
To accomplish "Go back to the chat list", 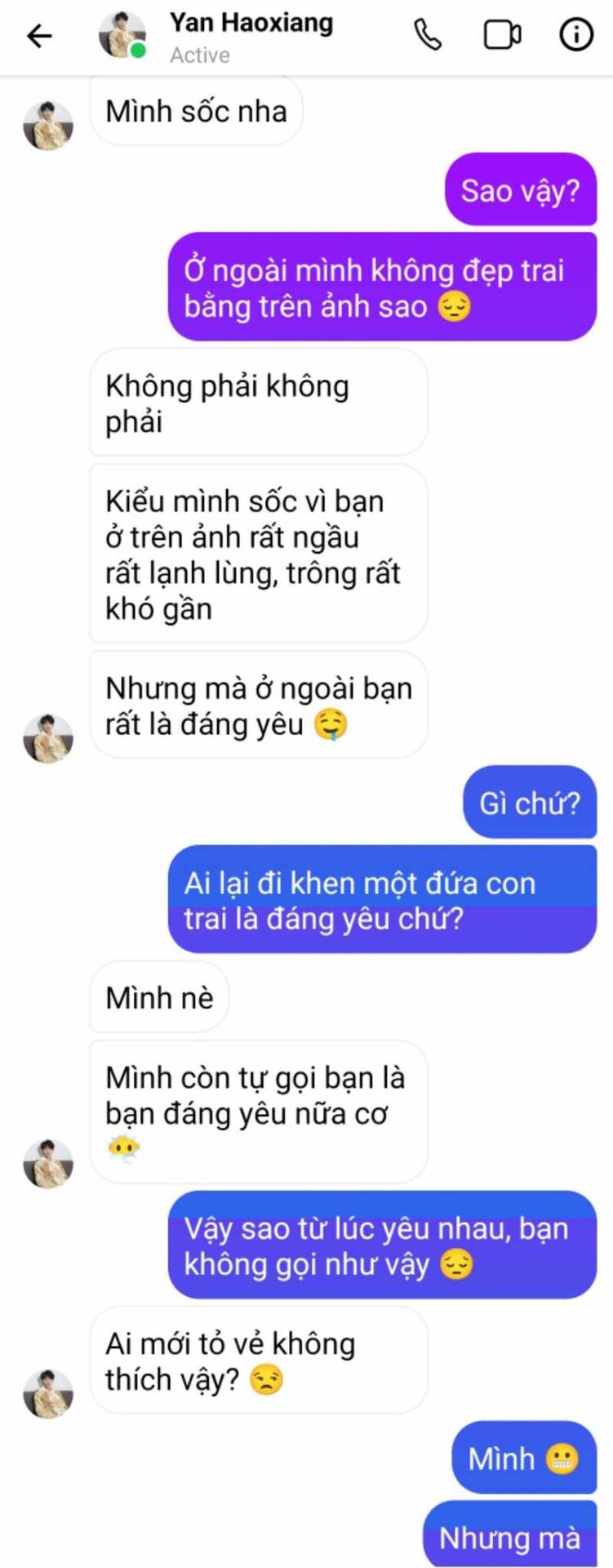I will point(38,36).
